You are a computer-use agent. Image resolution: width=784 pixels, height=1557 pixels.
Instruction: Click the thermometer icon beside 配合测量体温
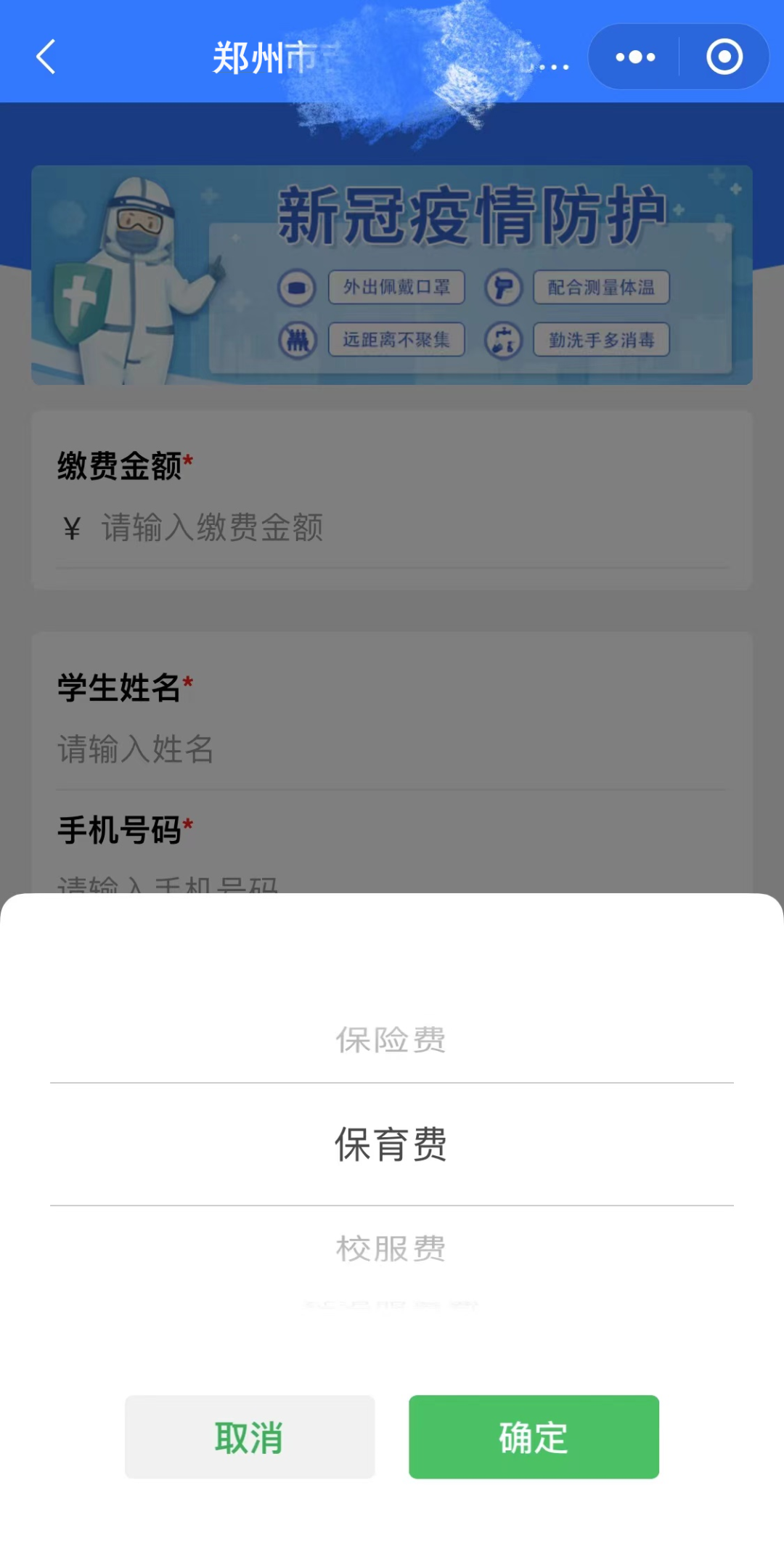point(505,286)
